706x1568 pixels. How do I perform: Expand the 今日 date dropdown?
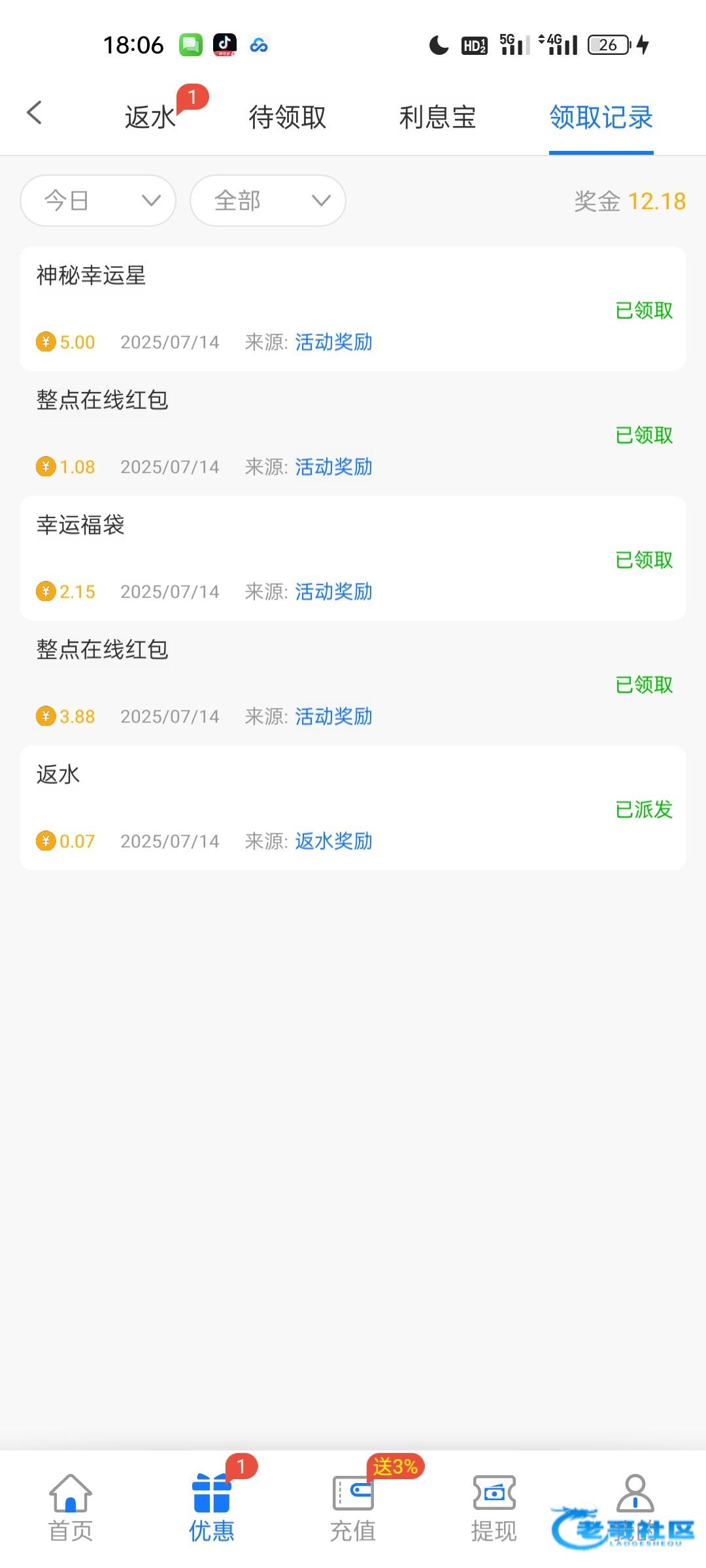98,201
